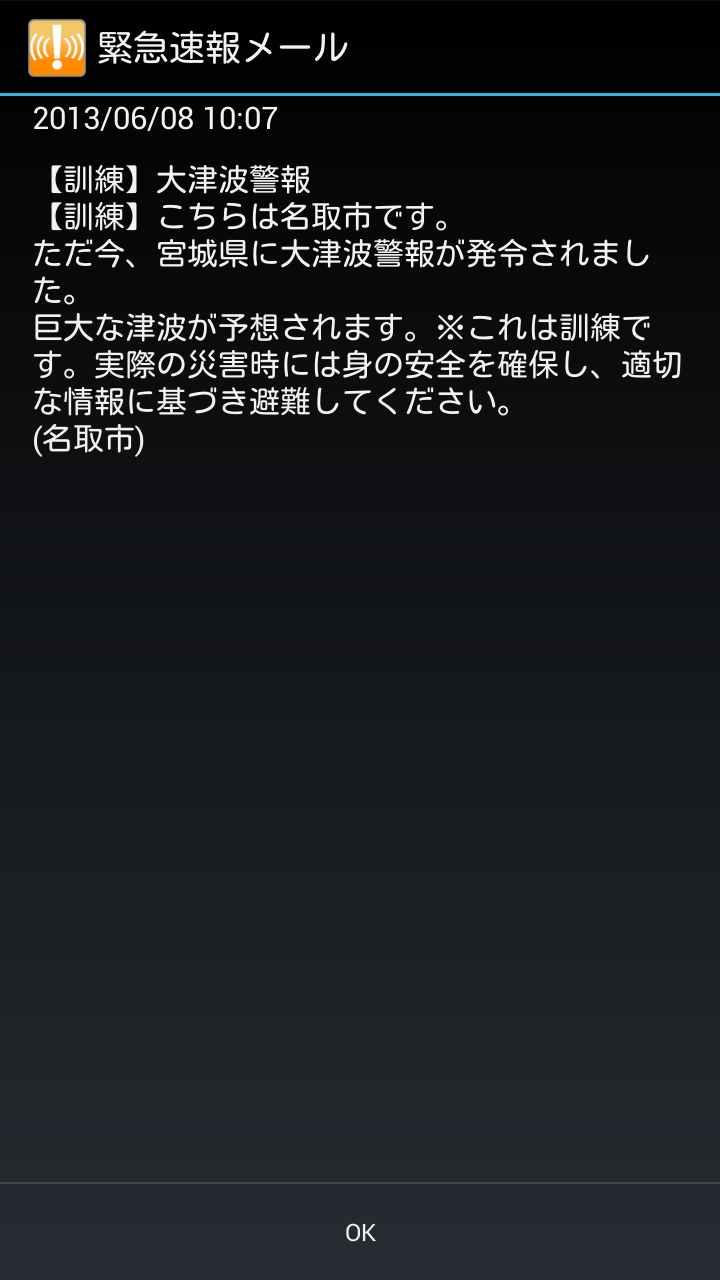Dismiss the emergency alert with OK
Viewport: 720px width, 1280px height.
click(x=360, y=1232)
